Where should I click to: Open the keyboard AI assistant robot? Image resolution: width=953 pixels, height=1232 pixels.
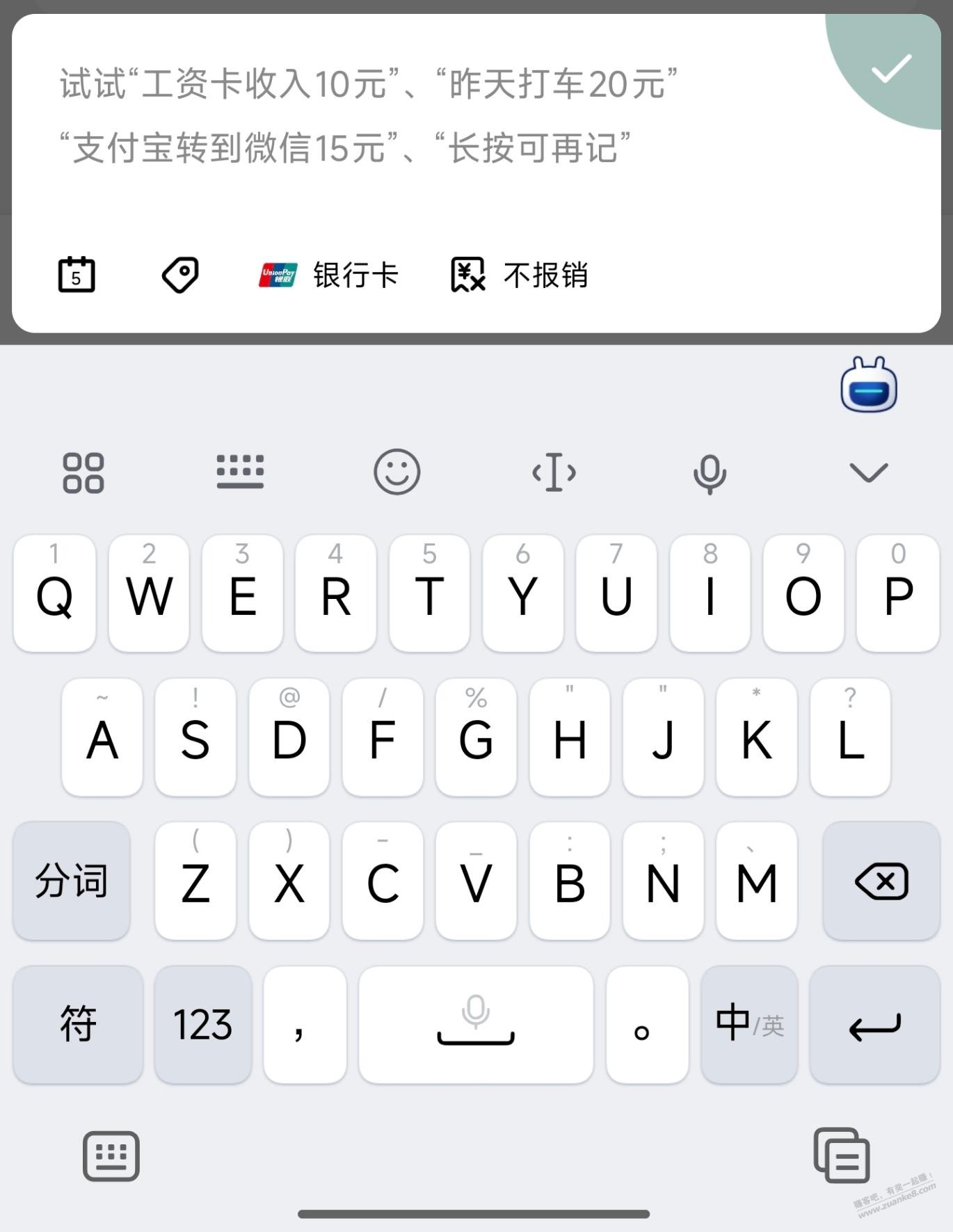(868, 385)
